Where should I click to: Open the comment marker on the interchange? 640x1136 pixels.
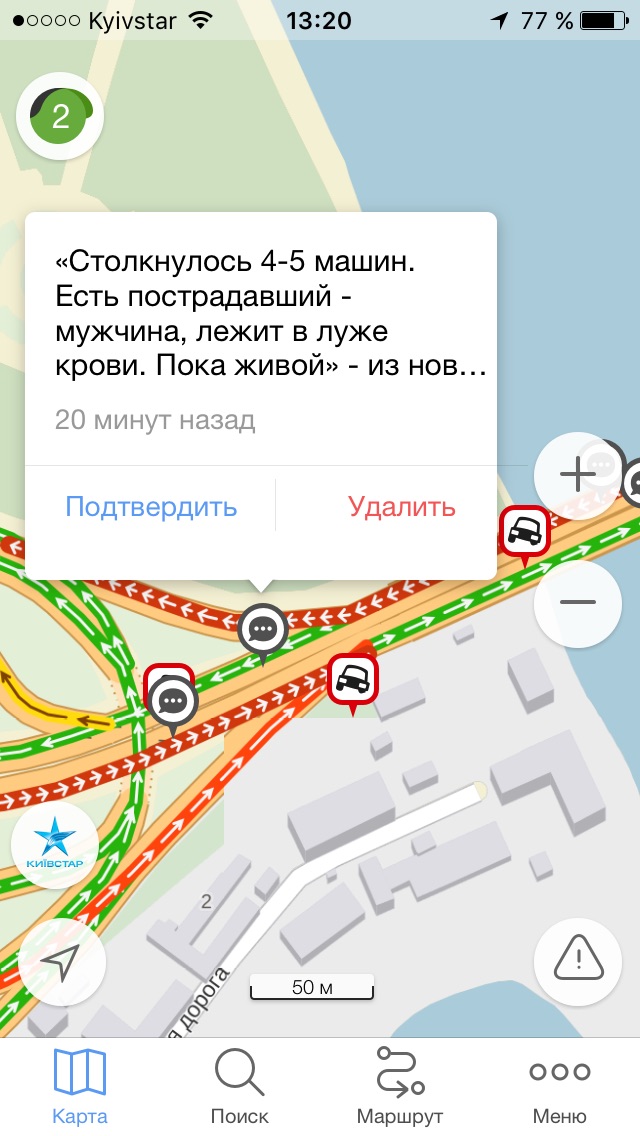pyautogui.click(x=174, y=702)
